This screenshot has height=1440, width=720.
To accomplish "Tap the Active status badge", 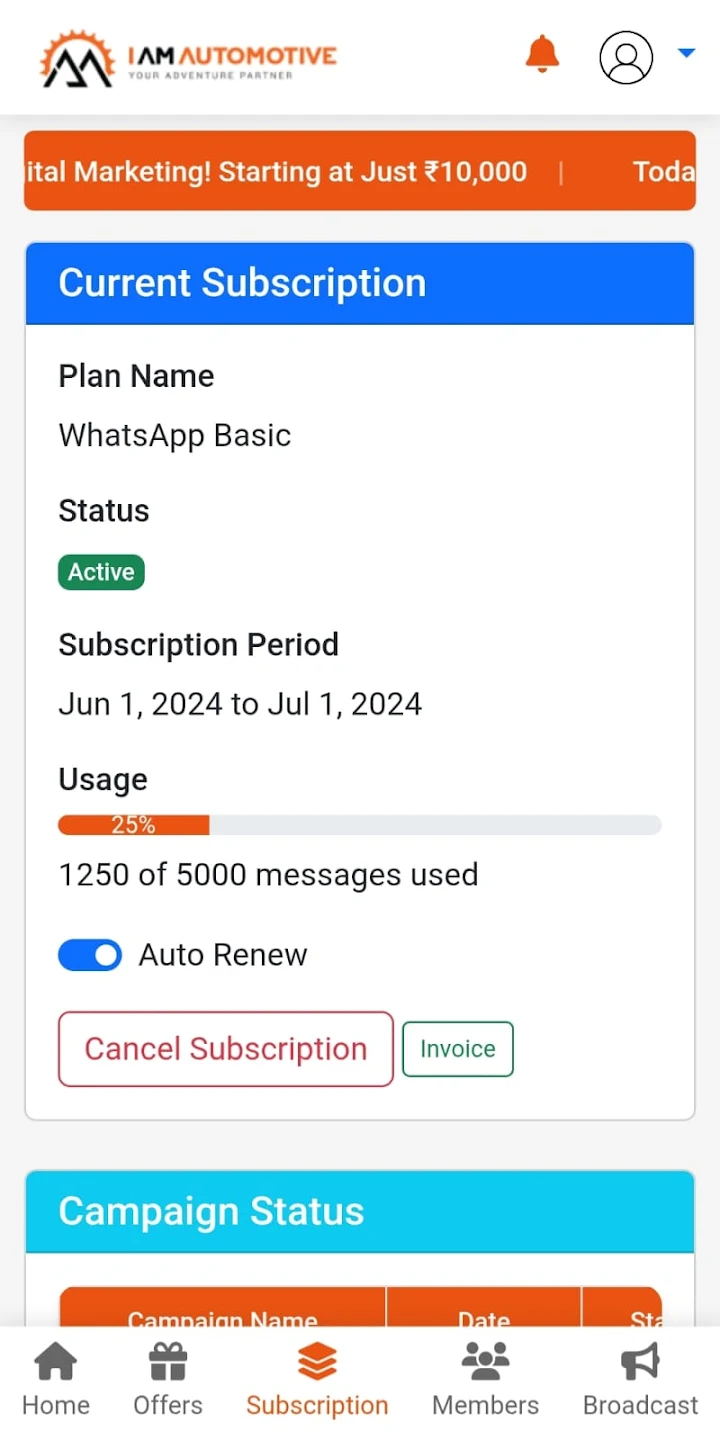I will pyautogui.click(x=100, y=572).
